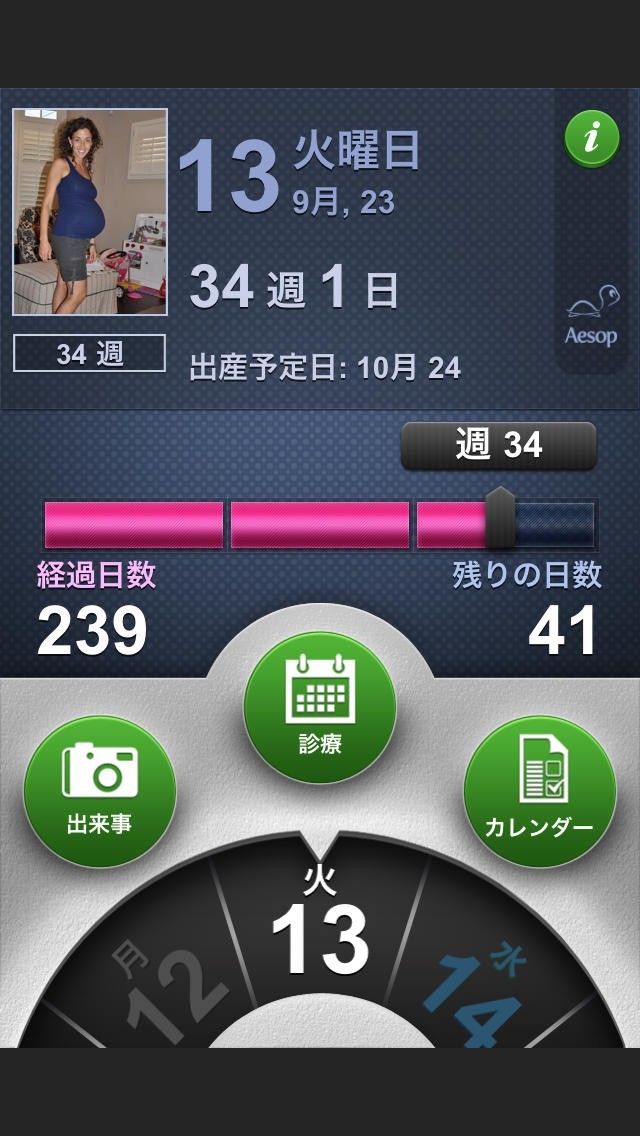This screenshot has width=640, height=1136.
Task: Tap the pregnancy photo thumbnail
Action: click(x=90, y=212)
